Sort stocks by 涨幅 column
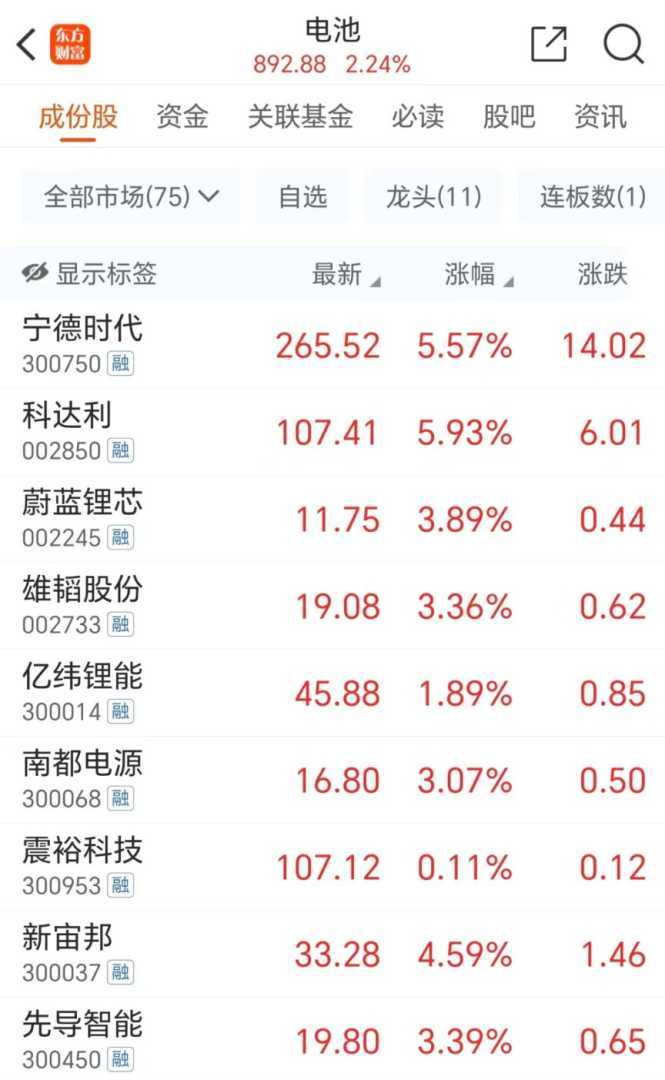 click(x=479, y=275)
